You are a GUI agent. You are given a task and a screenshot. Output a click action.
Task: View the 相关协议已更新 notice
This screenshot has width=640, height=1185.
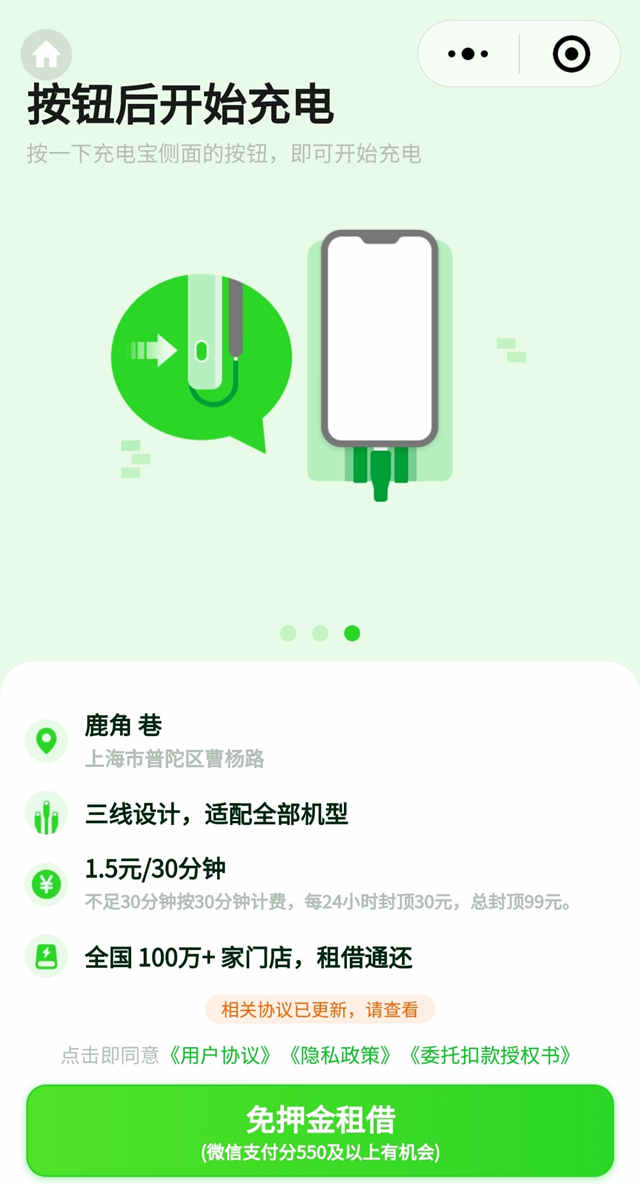pos(320,1009)
